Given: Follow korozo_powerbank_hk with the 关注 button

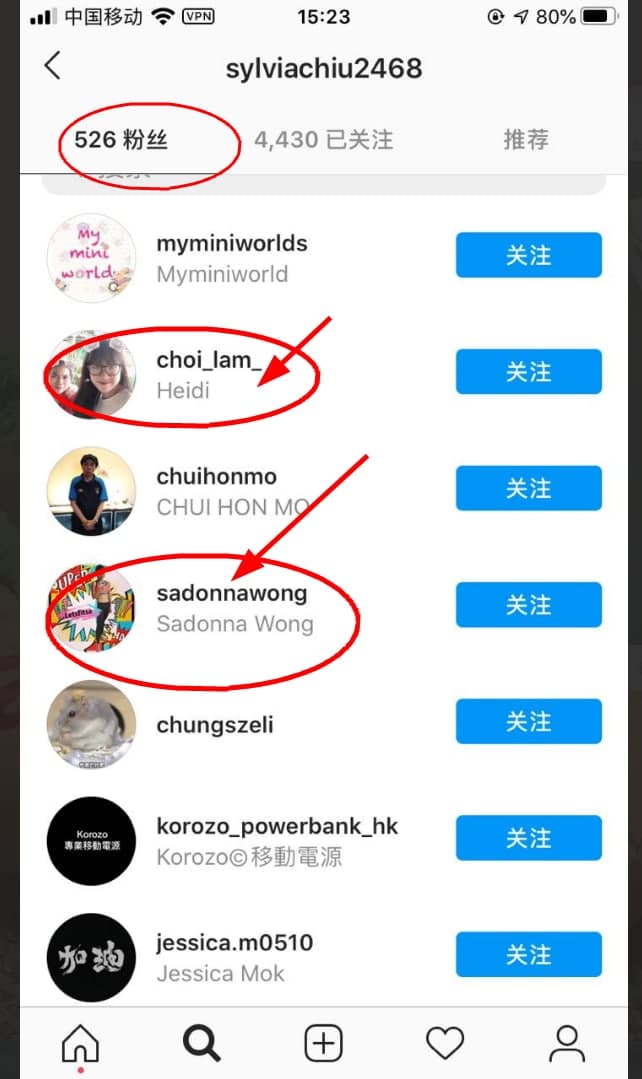Looking at the screenshot, I should tap(528, 838).
